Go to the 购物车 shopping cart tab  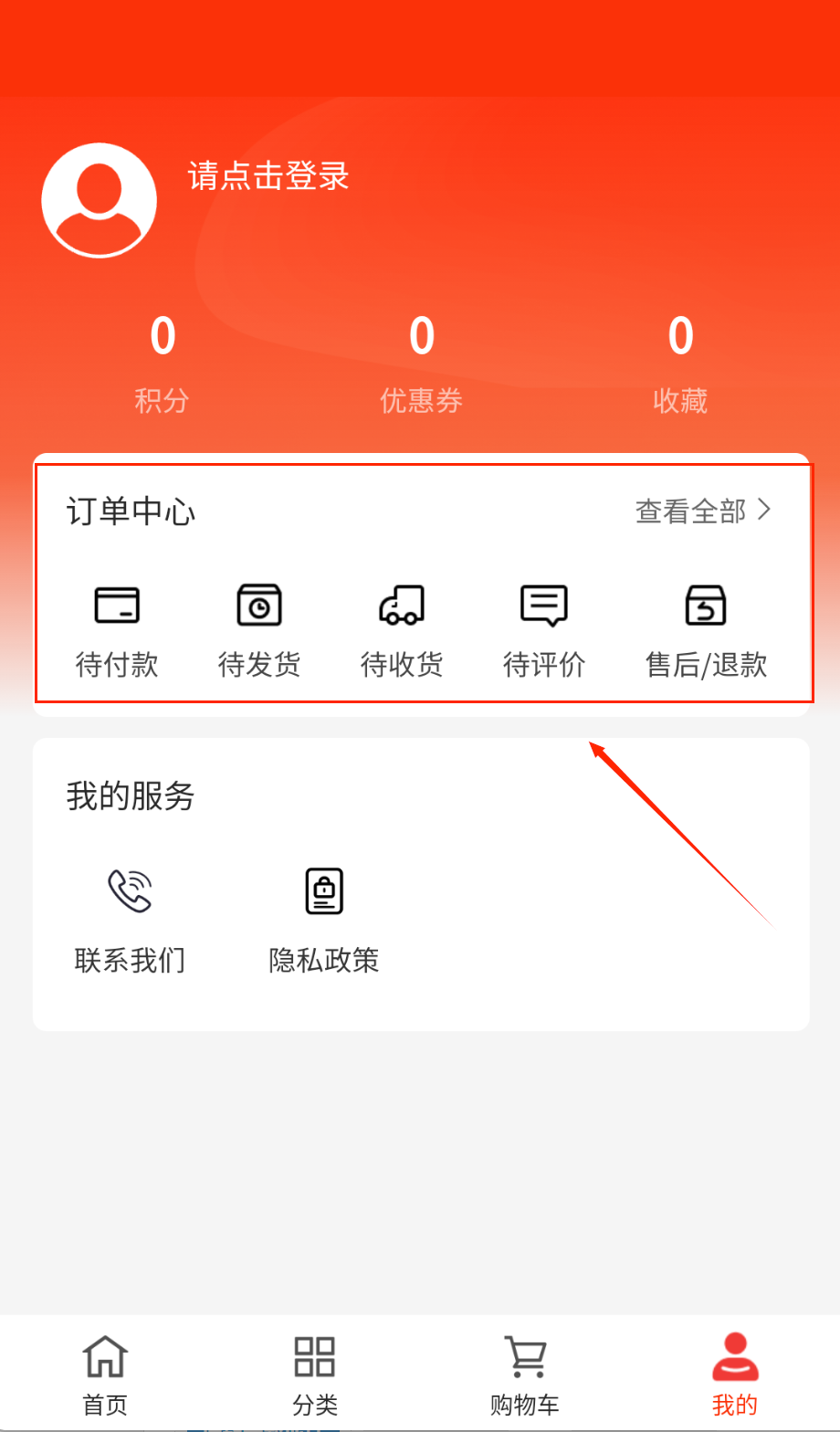(525, 1374)
